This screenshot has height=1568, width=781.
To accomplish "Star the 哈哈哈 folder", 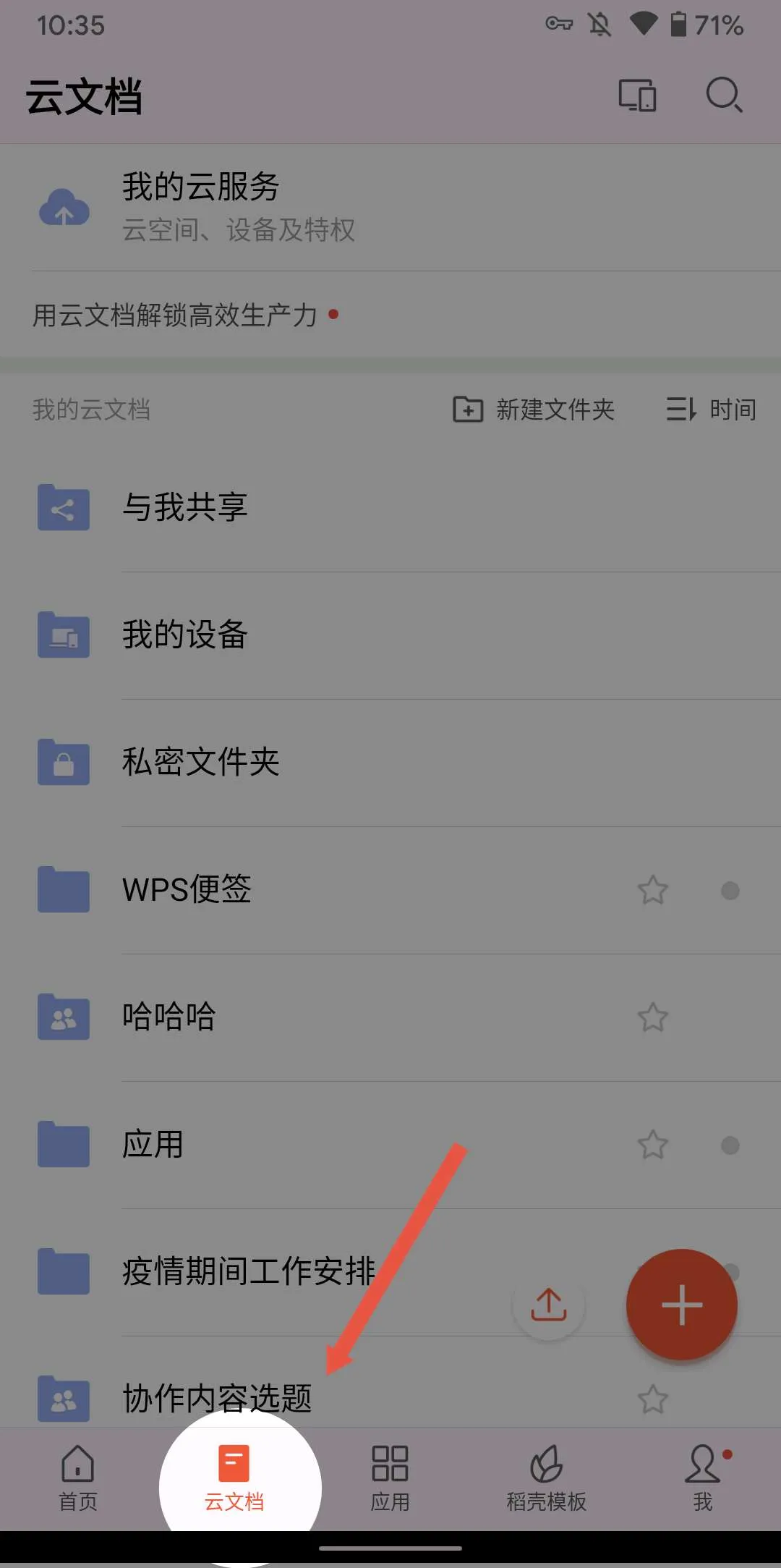I will click(x=652, y=1017).
